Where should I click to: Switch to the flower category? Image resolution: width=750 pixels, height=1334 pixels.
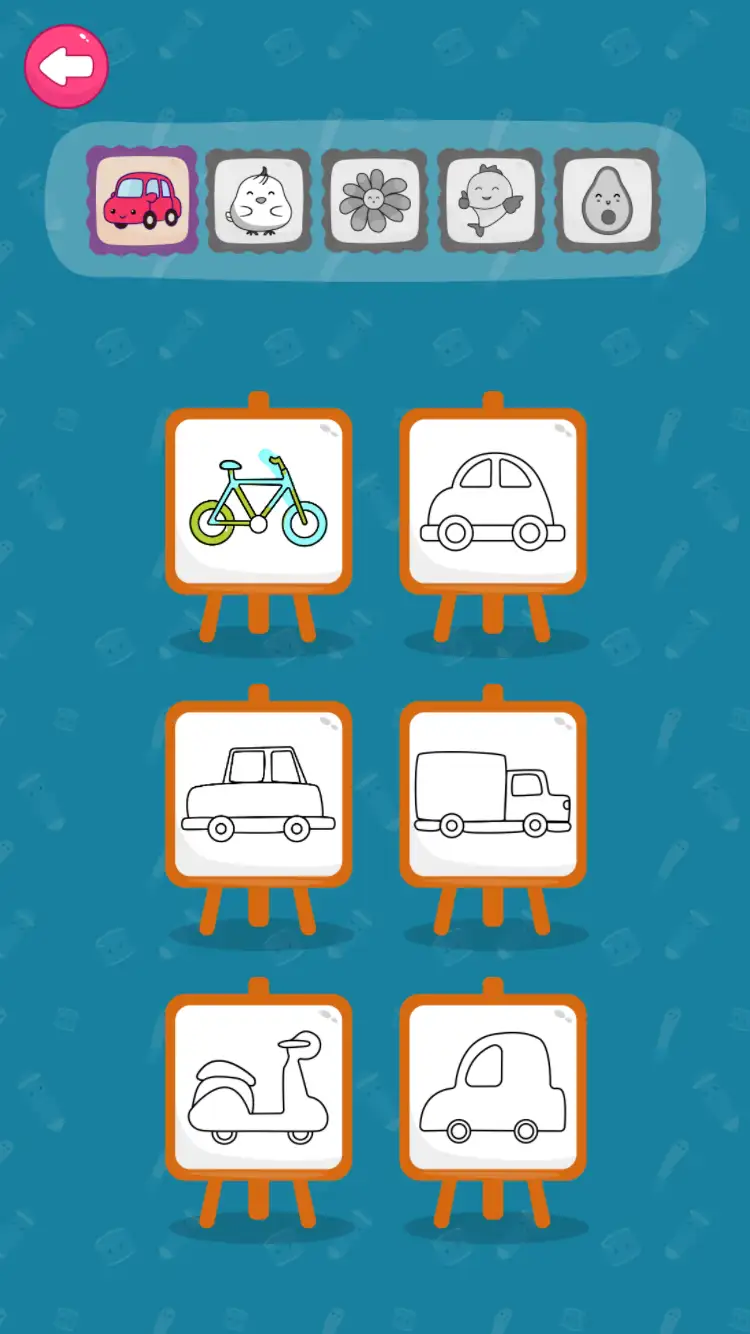point(374,200)
